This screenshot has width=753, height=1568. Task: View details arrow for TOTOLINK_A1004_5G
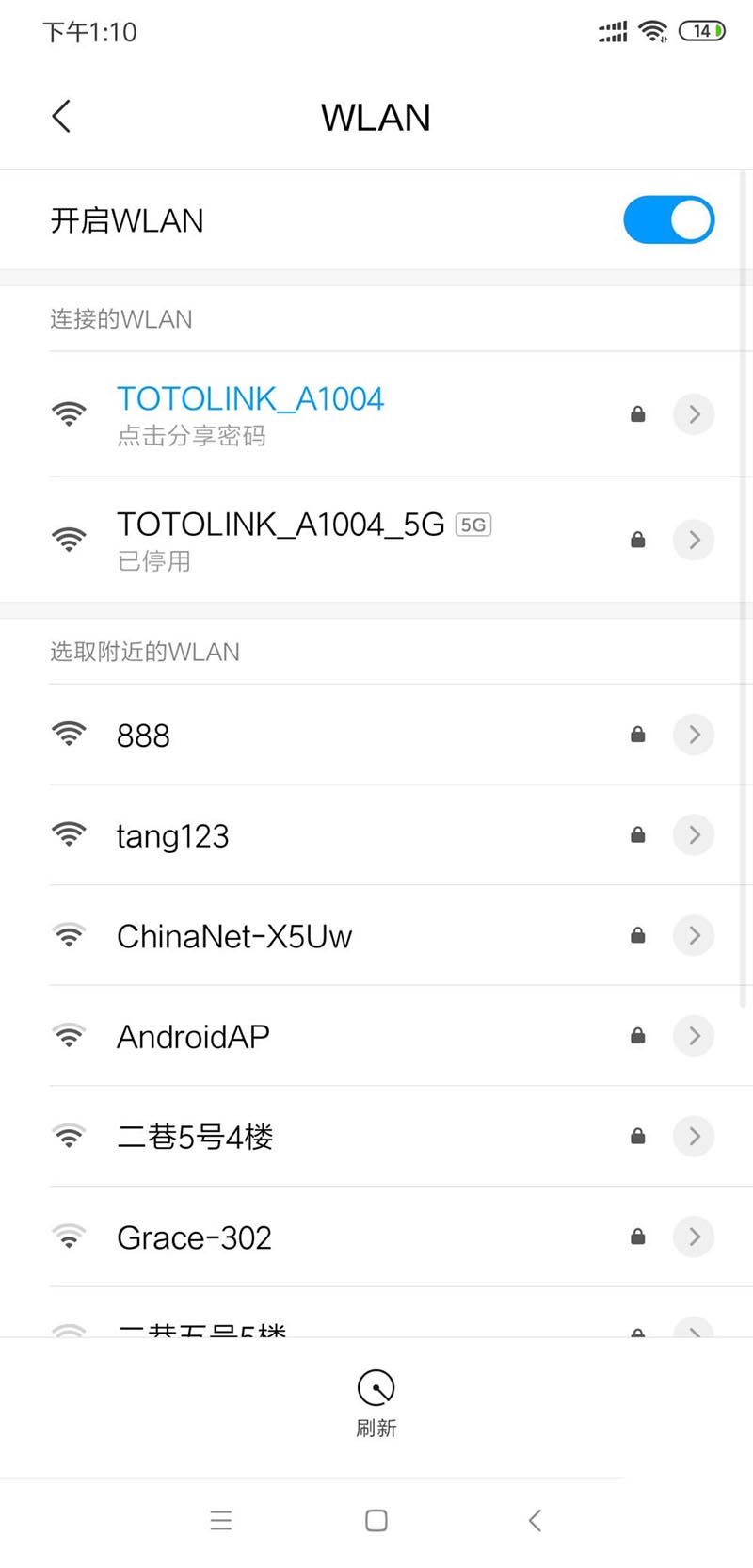click(x=694, y=540)
